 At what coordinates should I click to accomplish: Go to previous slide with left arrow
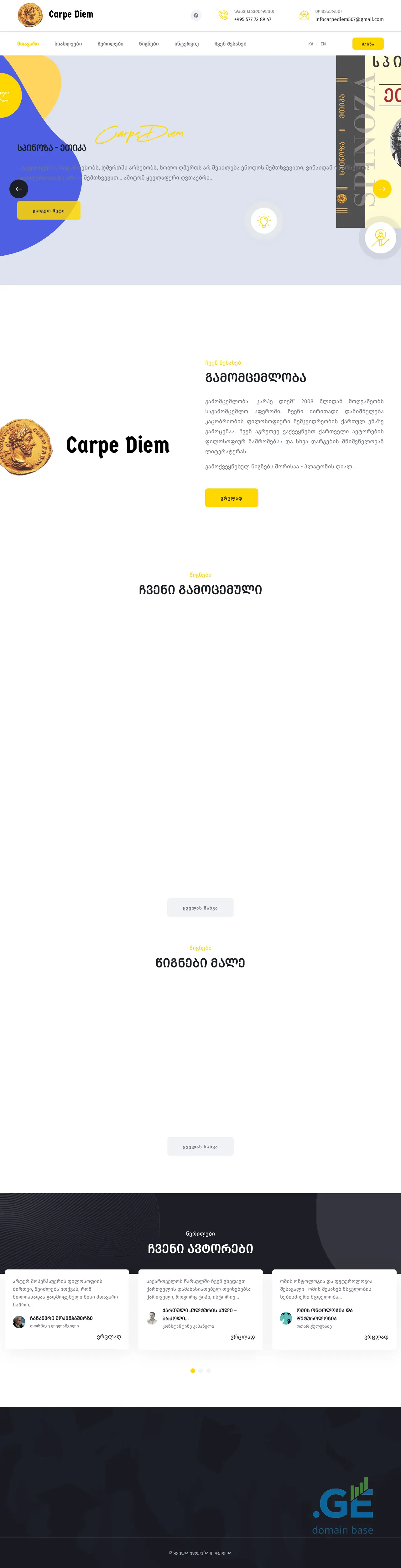[x=19, y=189]
